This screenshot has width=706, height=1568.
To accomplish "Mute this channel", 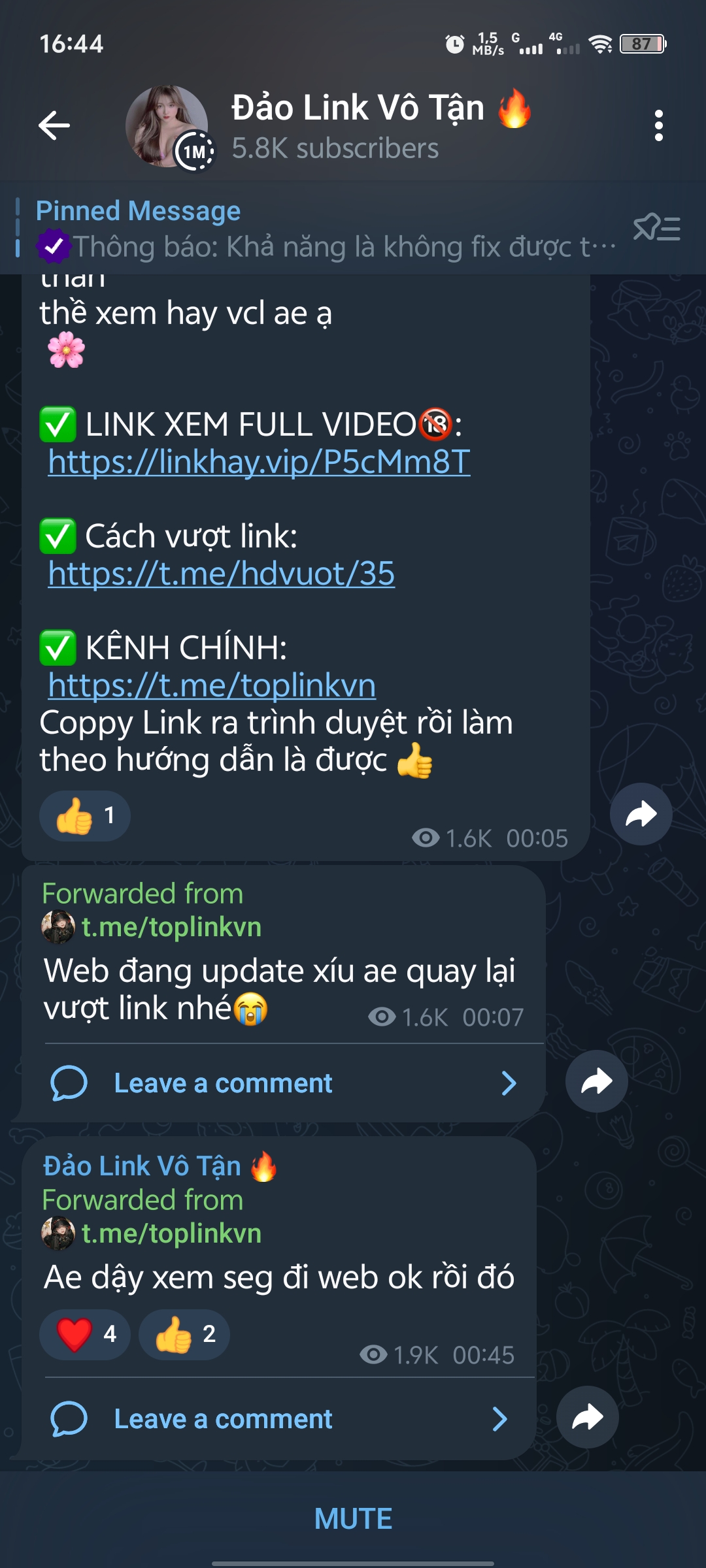I will coord(353,1519).
